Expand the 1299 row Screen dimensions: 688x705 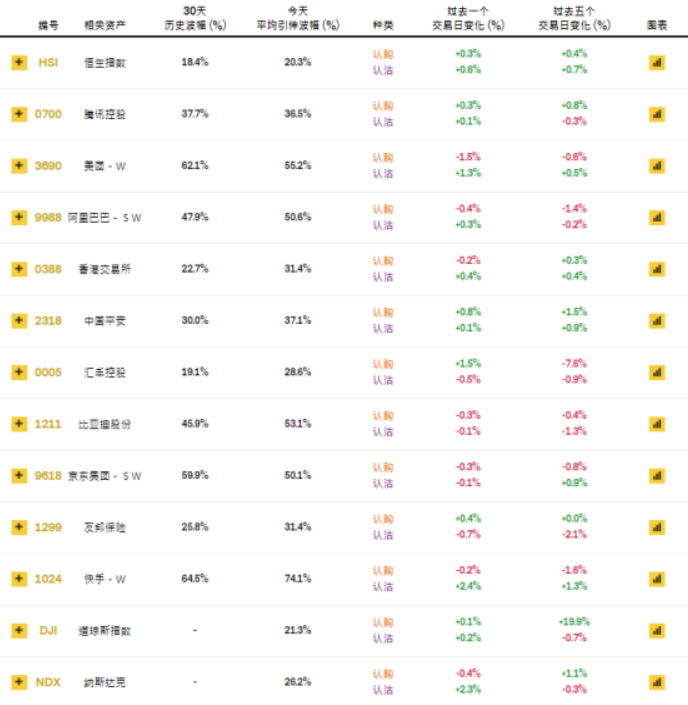tap(19, 527)
